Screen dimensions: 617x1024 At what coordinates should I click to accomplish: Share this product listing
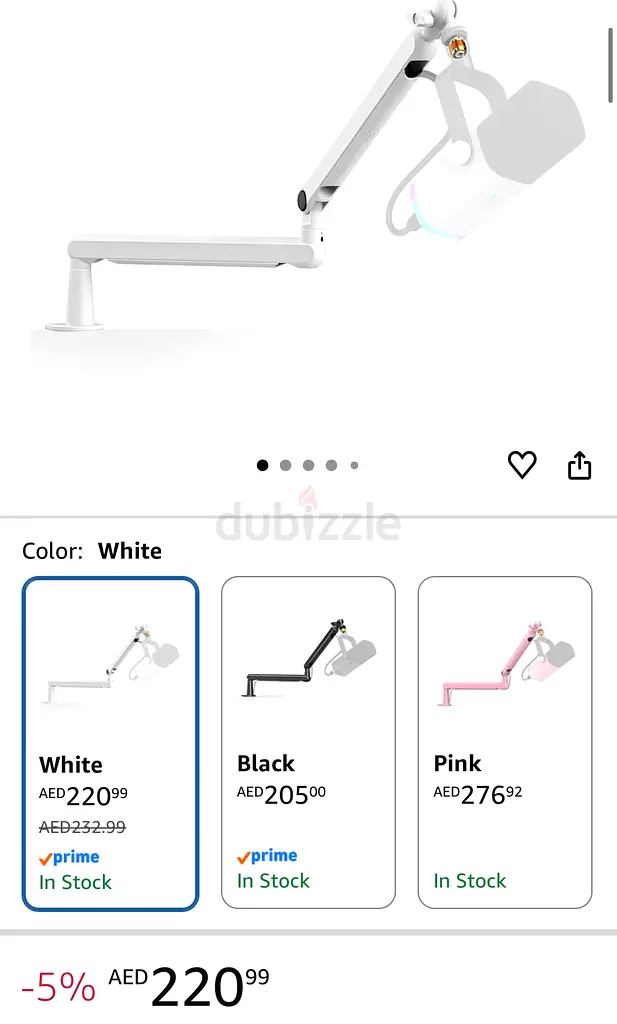[579, 466]
